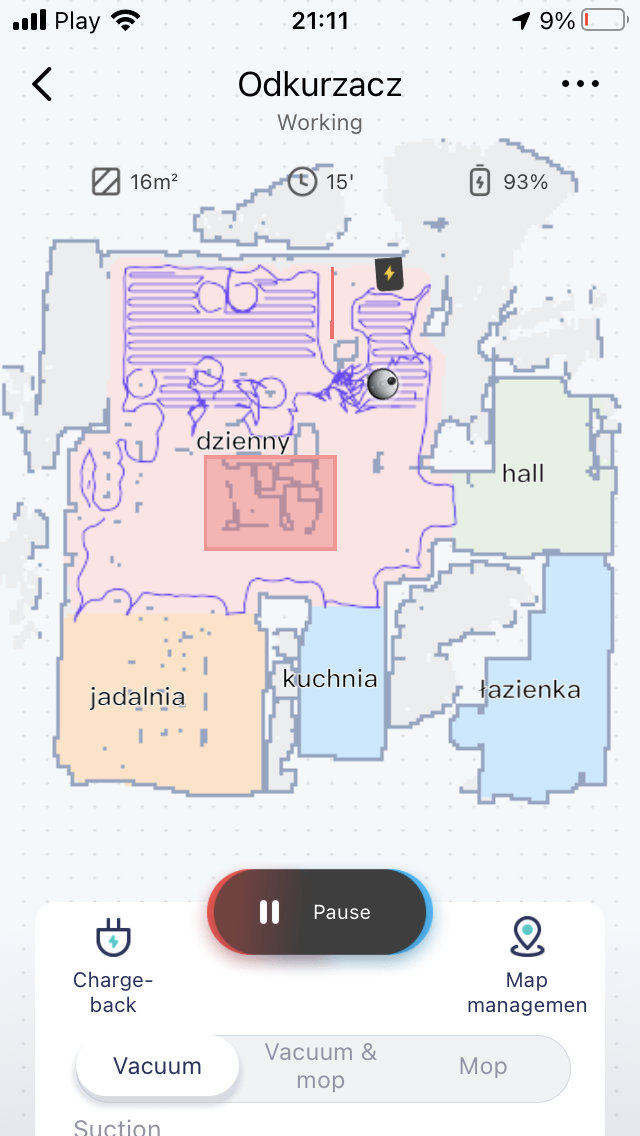Go back using the arrow icon

[x=42, y=85]
